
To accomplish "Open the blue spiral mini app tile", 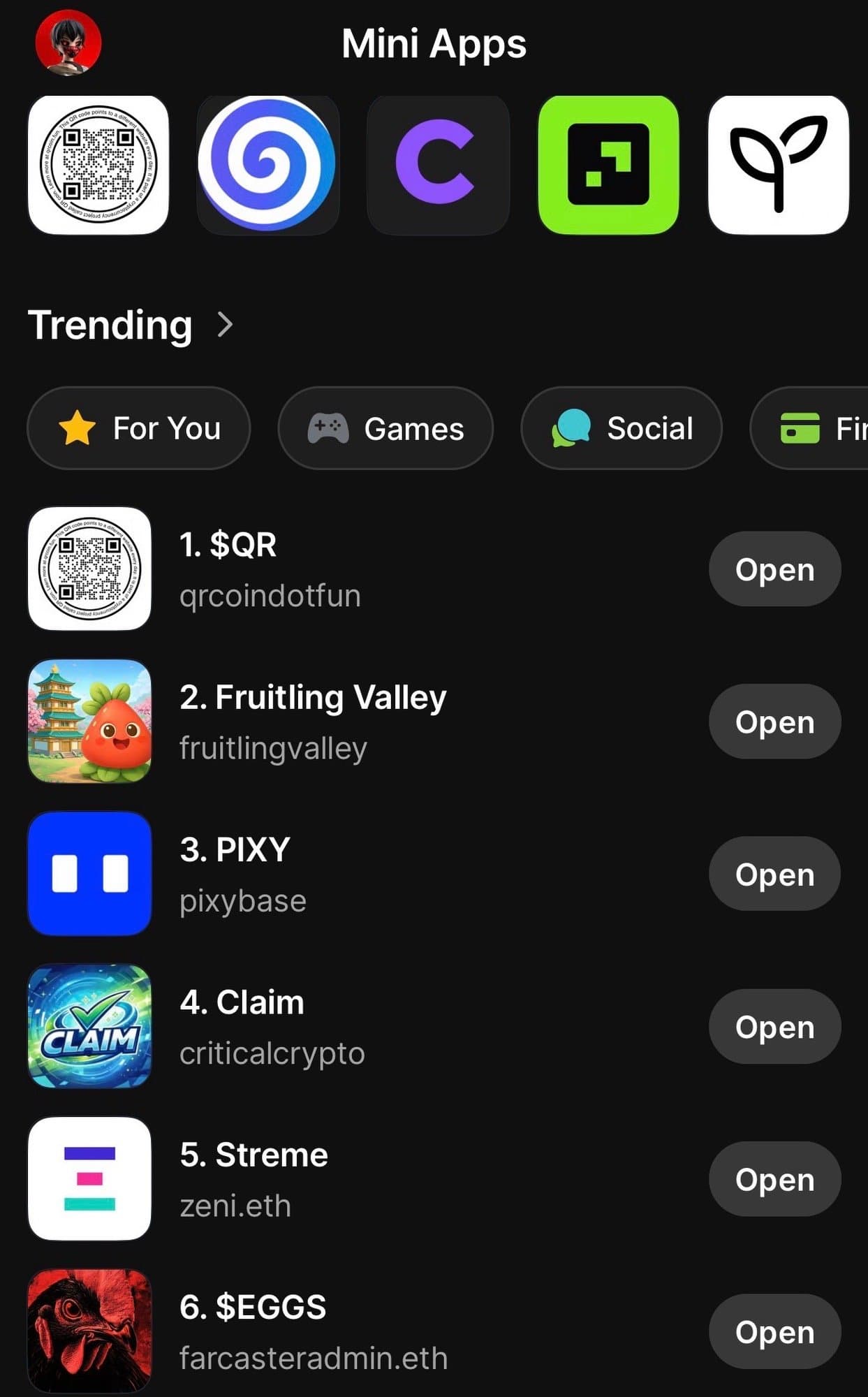I will 268,166.
